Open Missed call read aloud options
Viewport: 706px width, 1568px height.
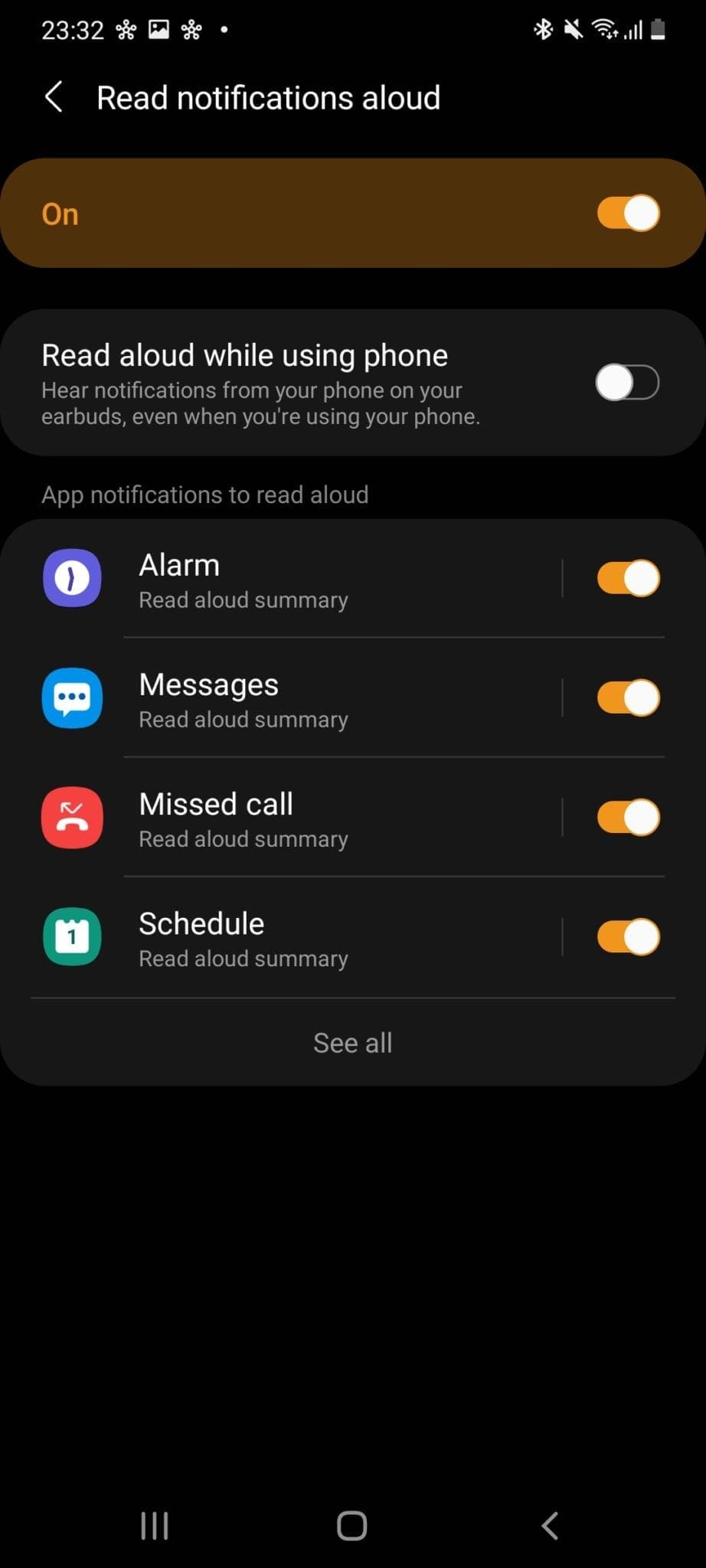pos(306,818)
